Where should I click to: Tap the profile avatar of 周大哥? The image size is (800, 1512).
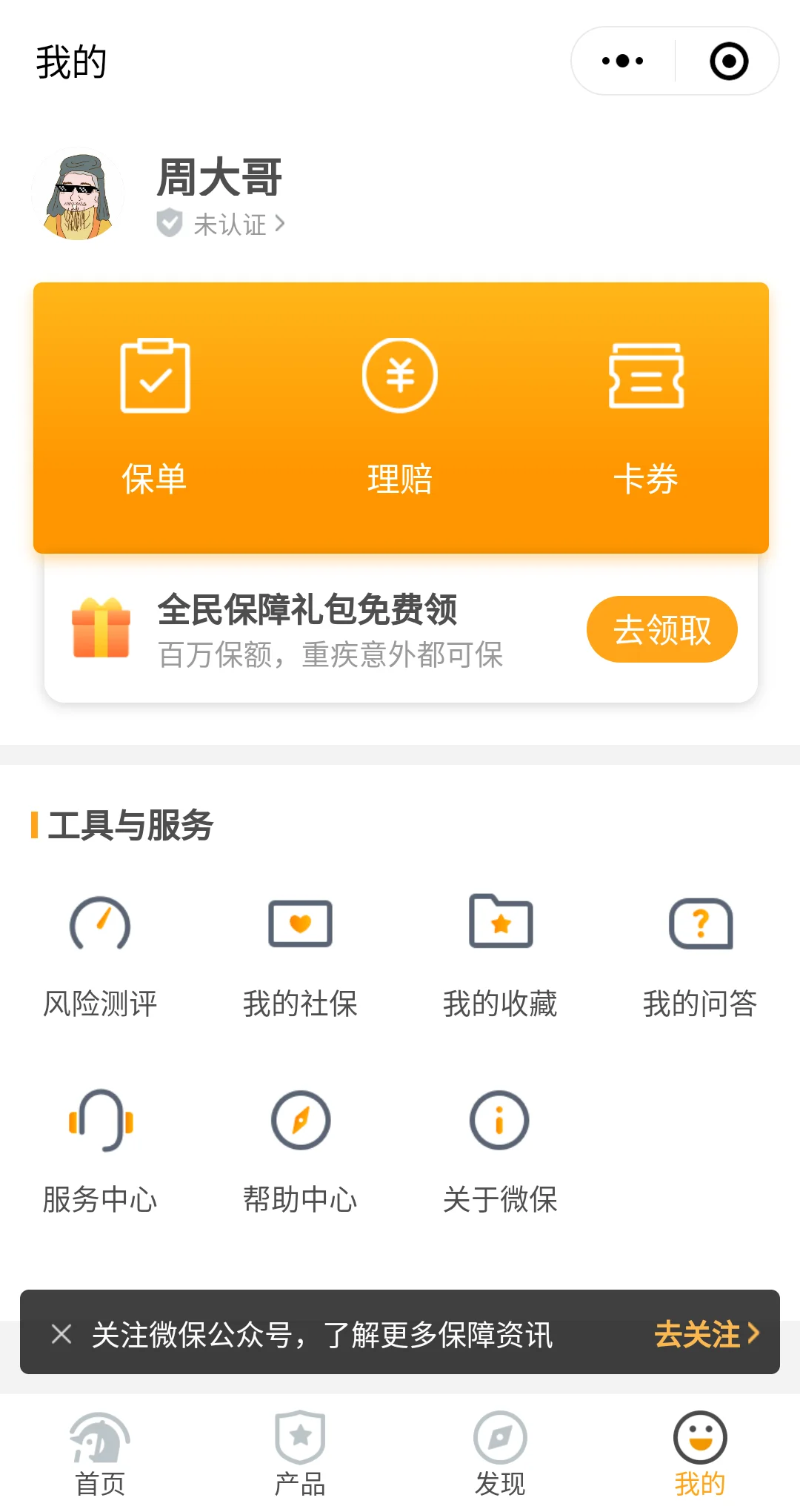[78, 196]
